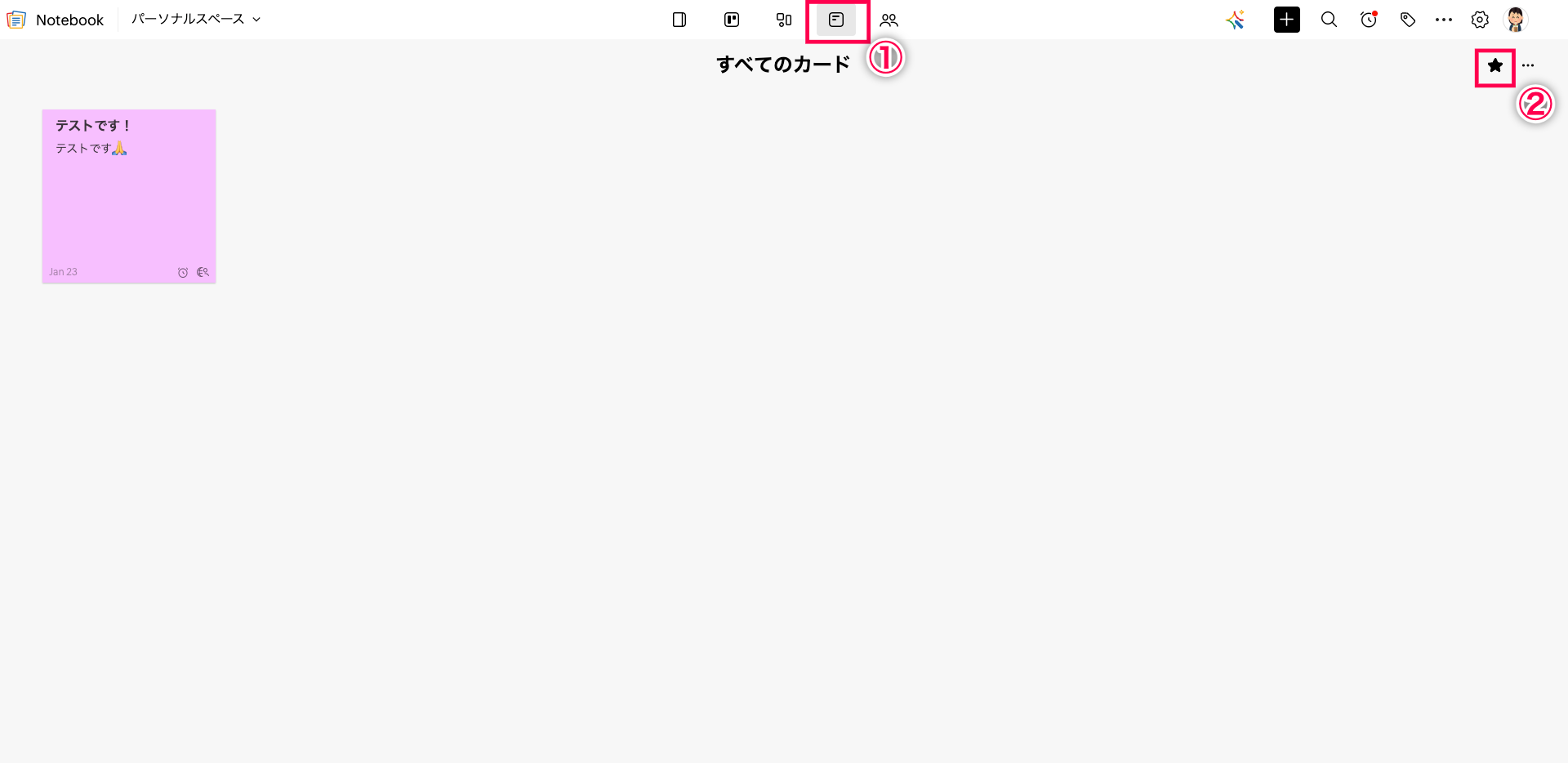
Task: Go to Notebook home logo
Action: pyautogui.click(x=56, y=20)
